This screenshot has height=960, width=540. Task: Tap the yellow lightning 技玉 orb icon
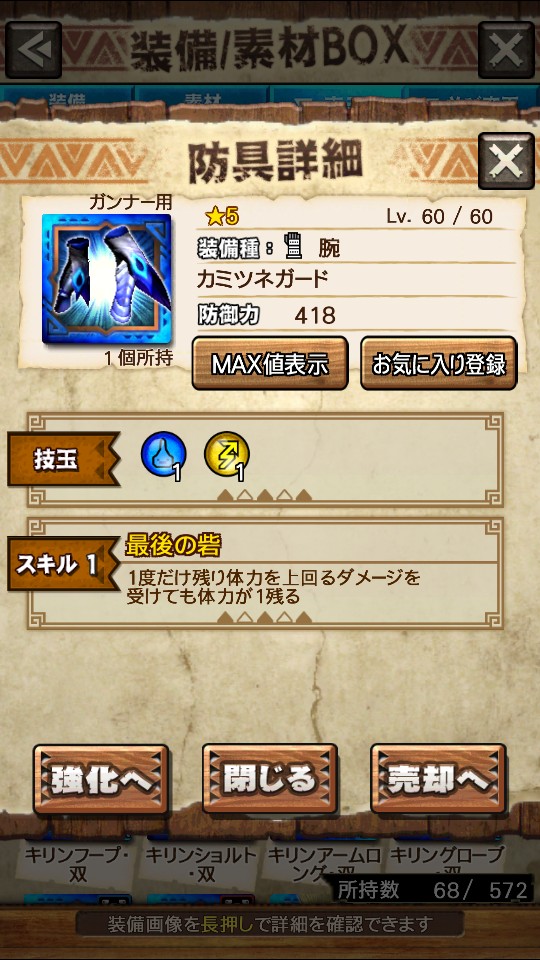227,455
